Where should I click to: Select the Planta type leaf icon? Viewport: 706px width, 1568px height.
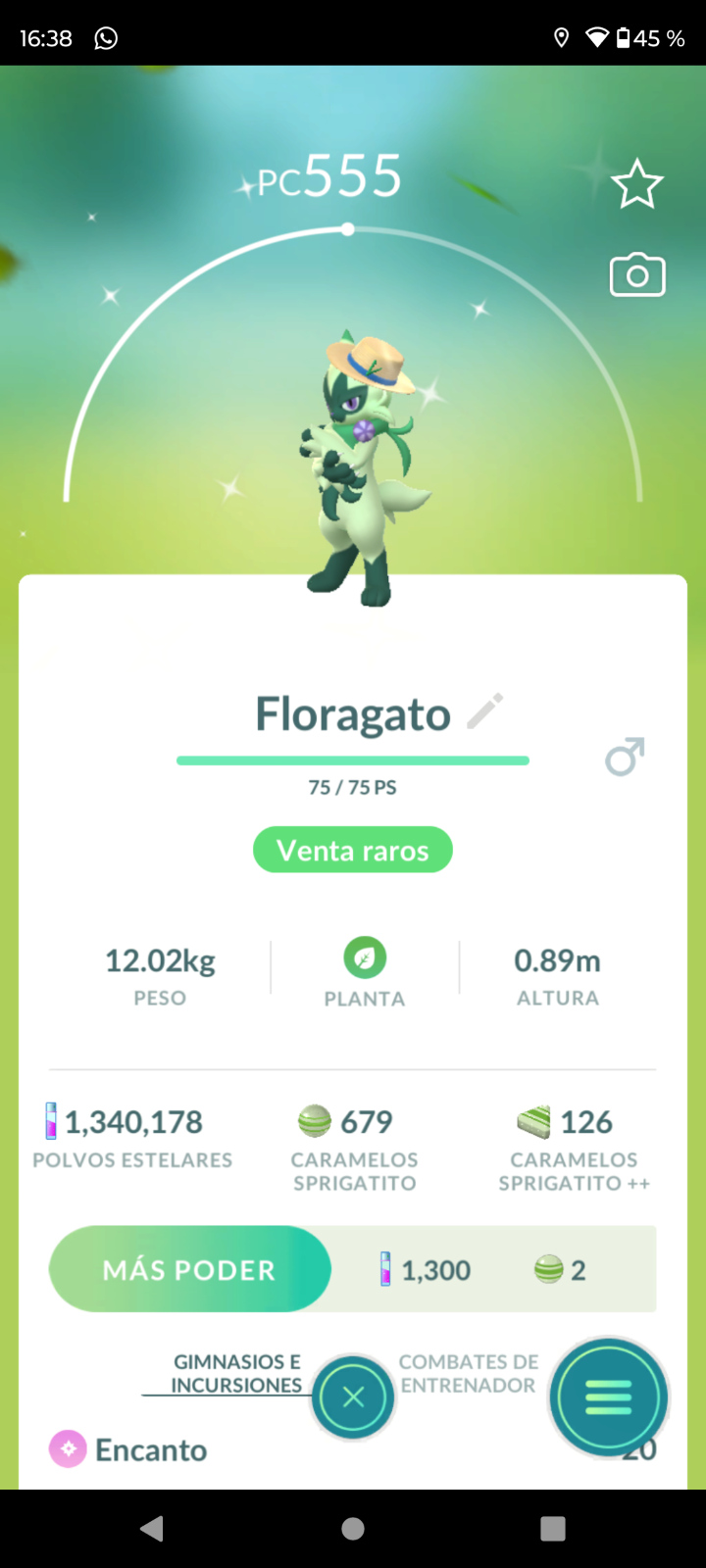364,957
